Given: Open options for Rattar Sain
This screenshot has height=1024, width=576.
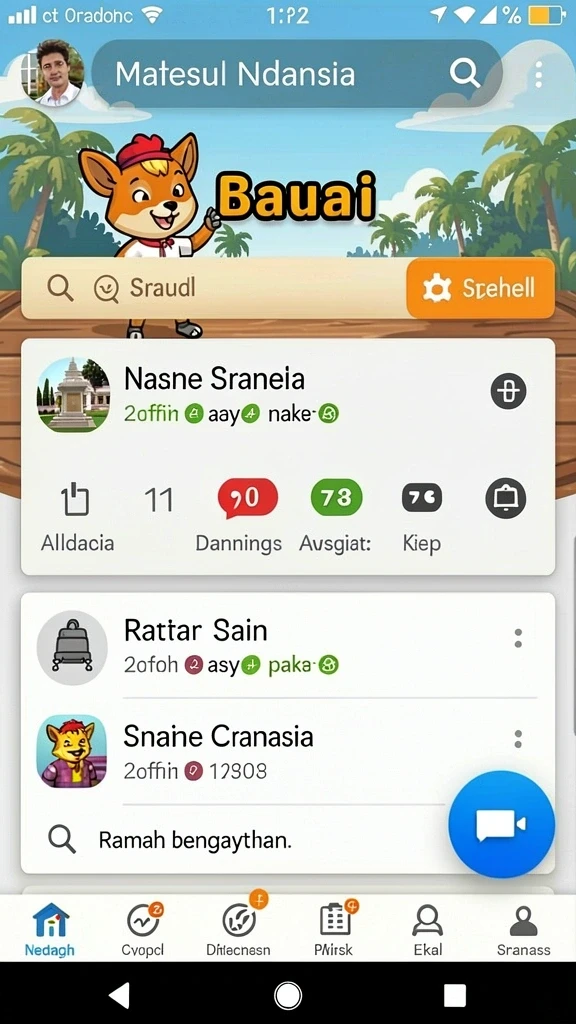Looking at the screenshot, I should (518, 638).
